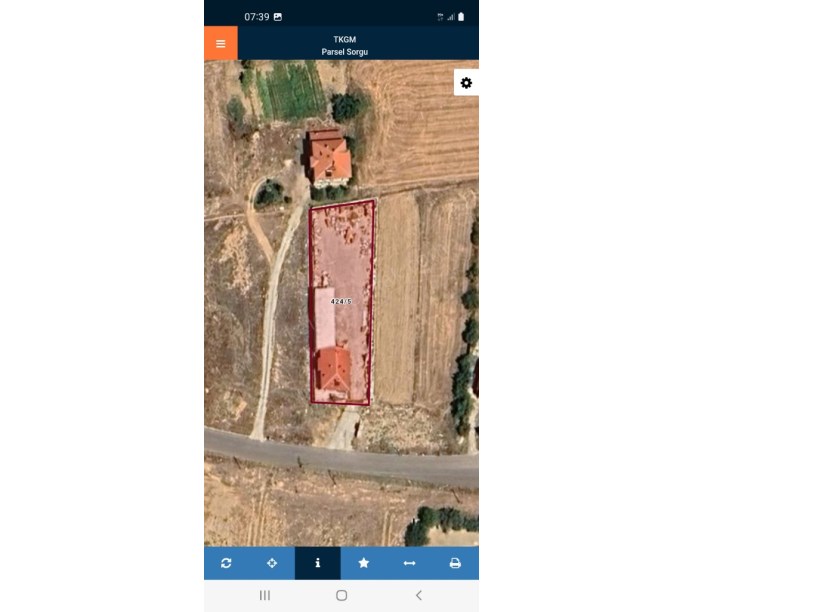Show parcel info details
The image size is (816, 612).
click(318, 563)
